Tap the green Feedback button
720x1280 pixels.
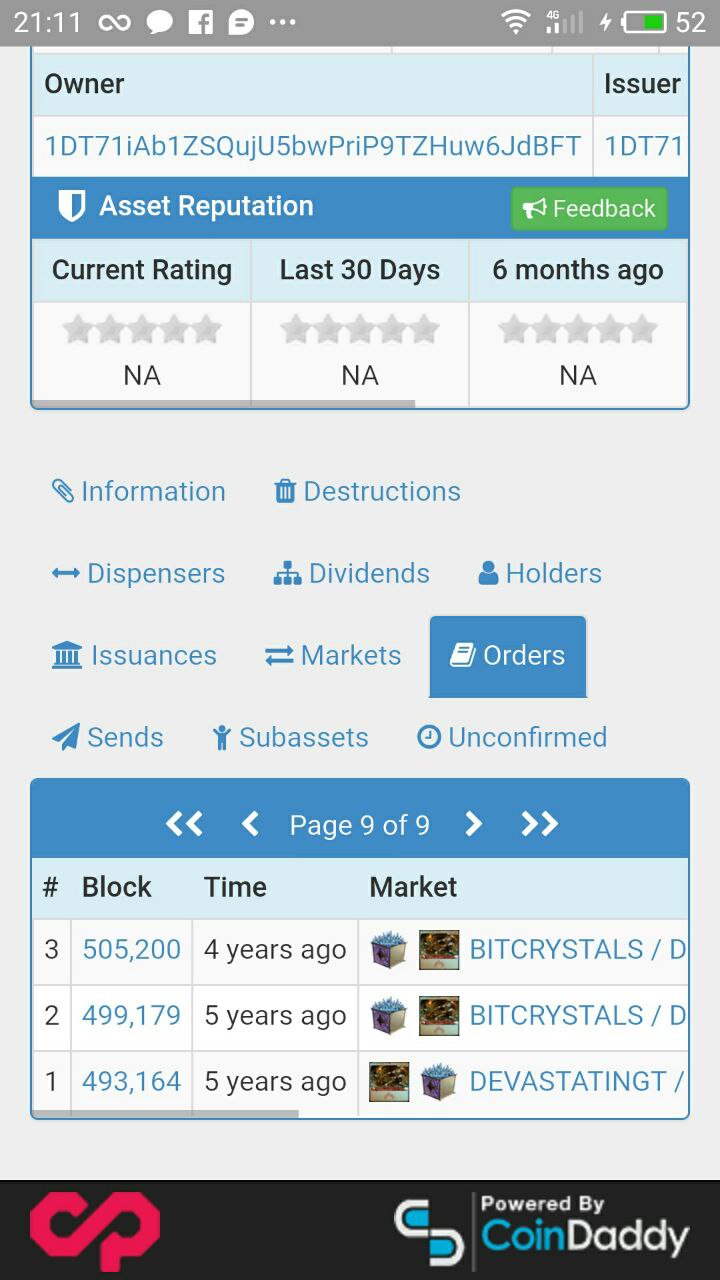pos(589,208)
